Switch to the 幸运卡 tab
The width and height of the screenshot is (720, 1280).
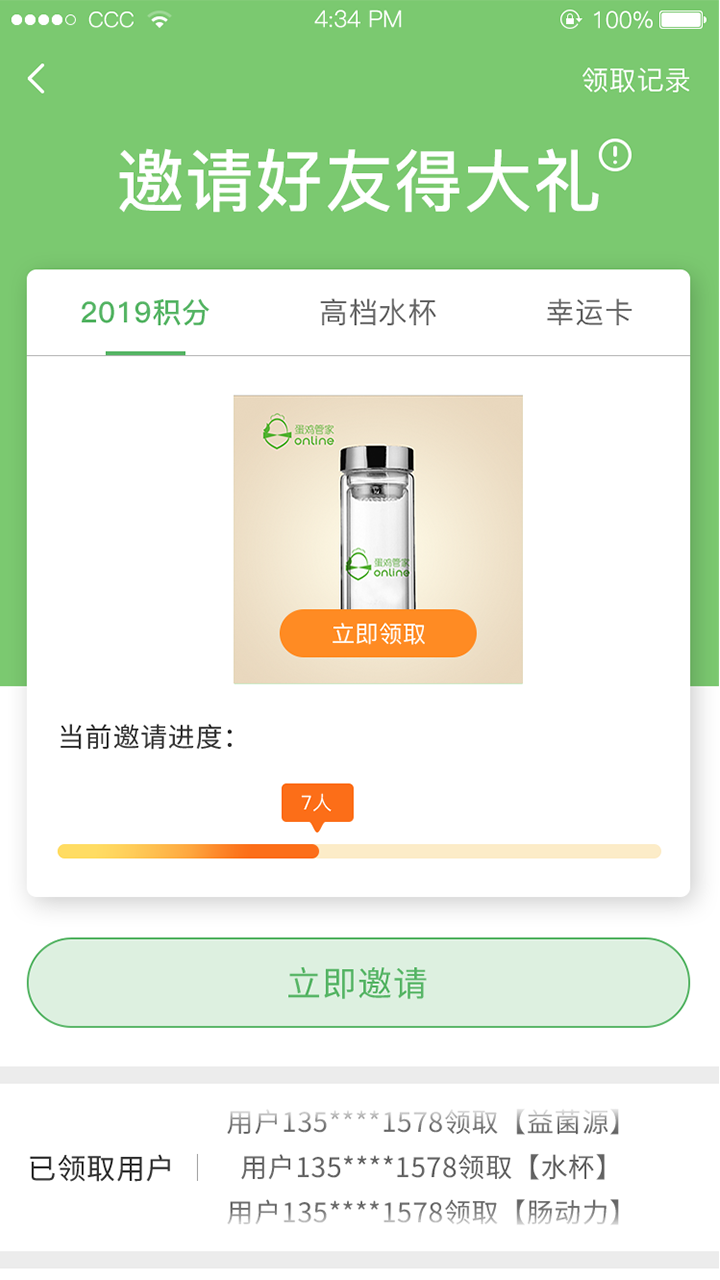click(589, 313)
